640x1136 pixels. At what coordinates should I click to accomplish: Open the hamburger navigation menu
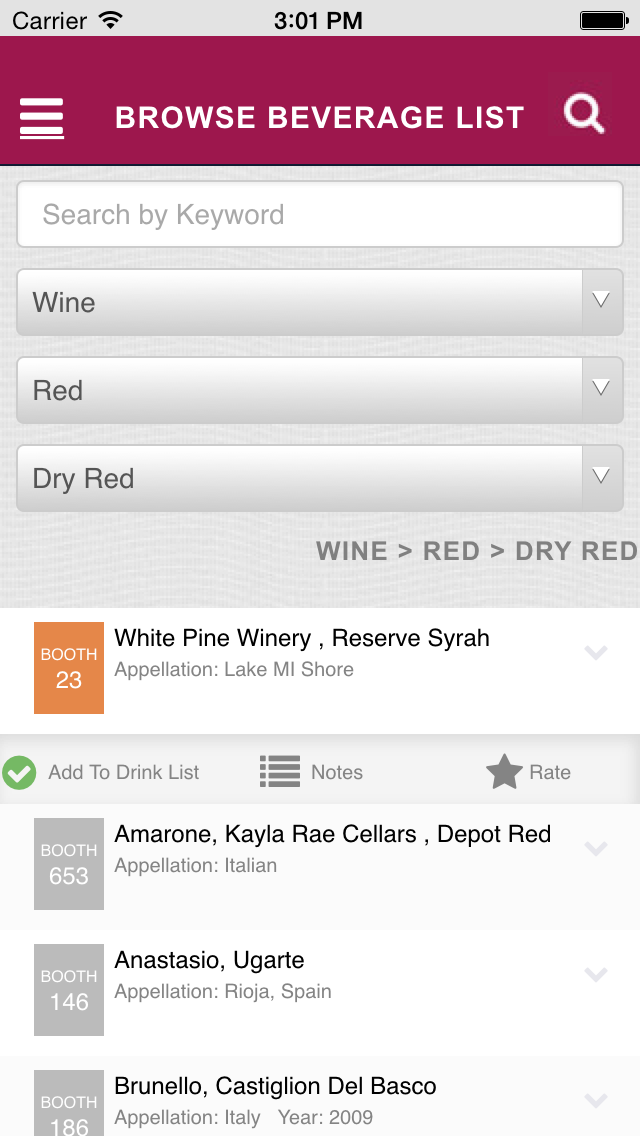[x=42, y=118]
